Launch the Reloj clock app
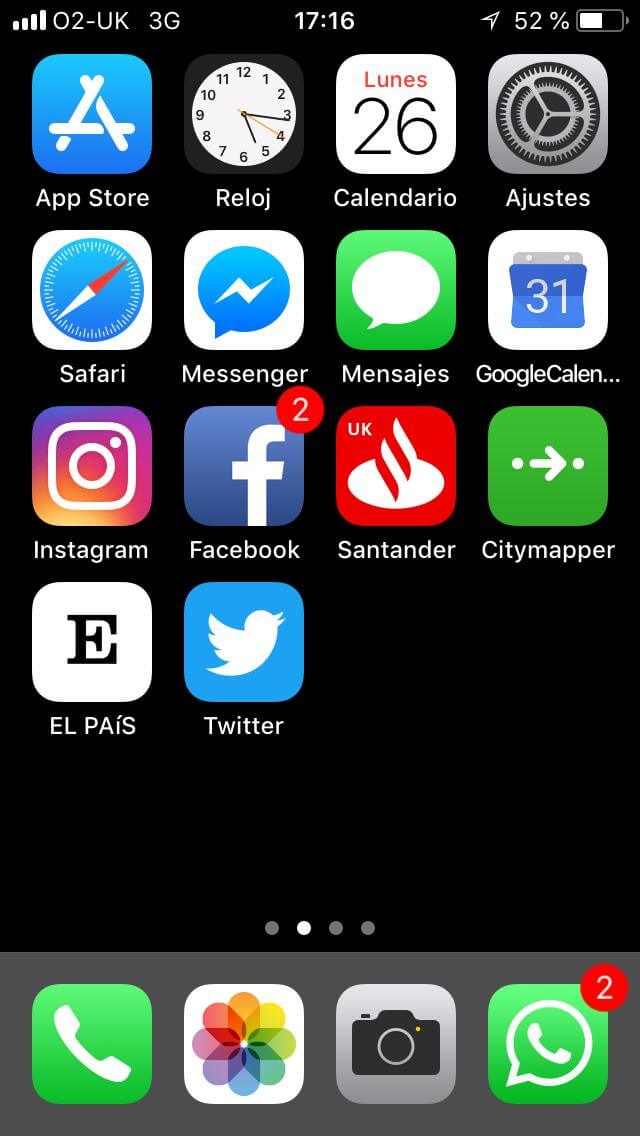This screenshot has width=640, height=1136. coord(244,114)
